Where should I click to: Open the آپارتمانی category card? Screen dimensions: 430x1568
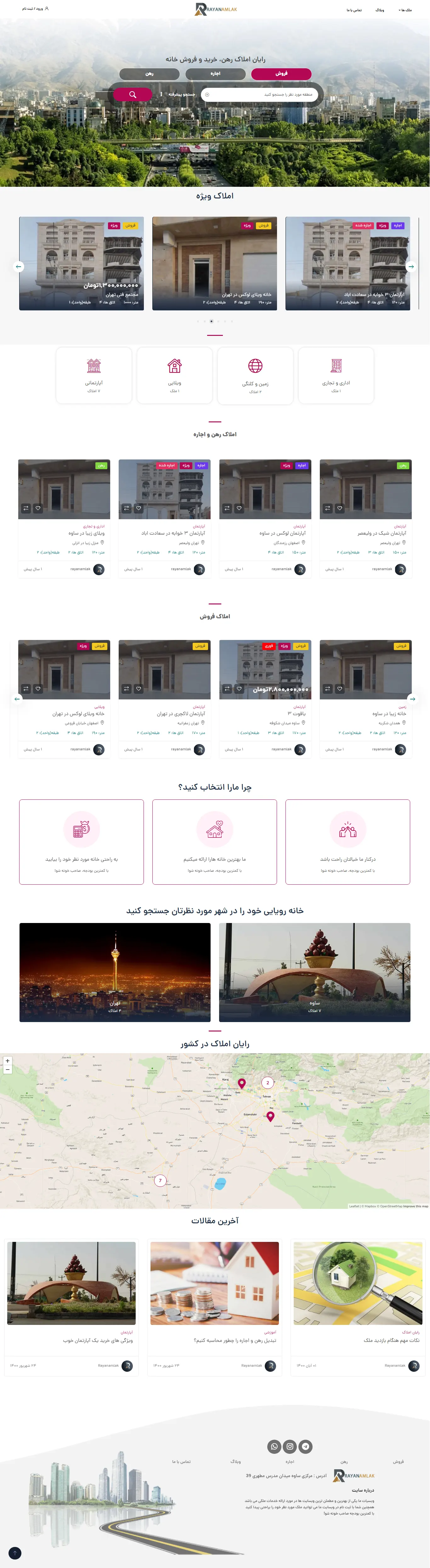(x=94, y=375)
